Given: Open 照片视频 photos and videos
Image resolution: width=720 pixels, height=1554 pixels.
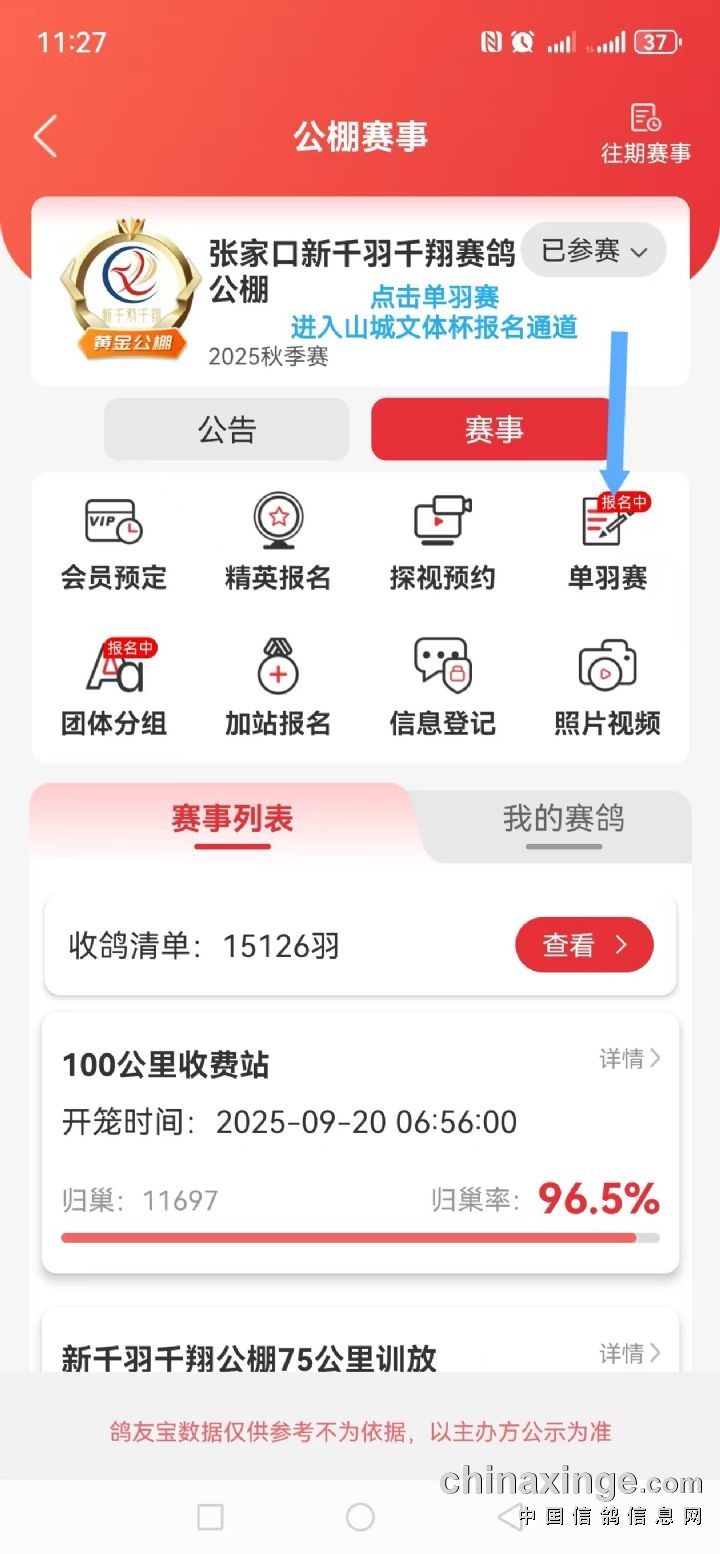Looking at the screenshot, I should pos(607,690).
